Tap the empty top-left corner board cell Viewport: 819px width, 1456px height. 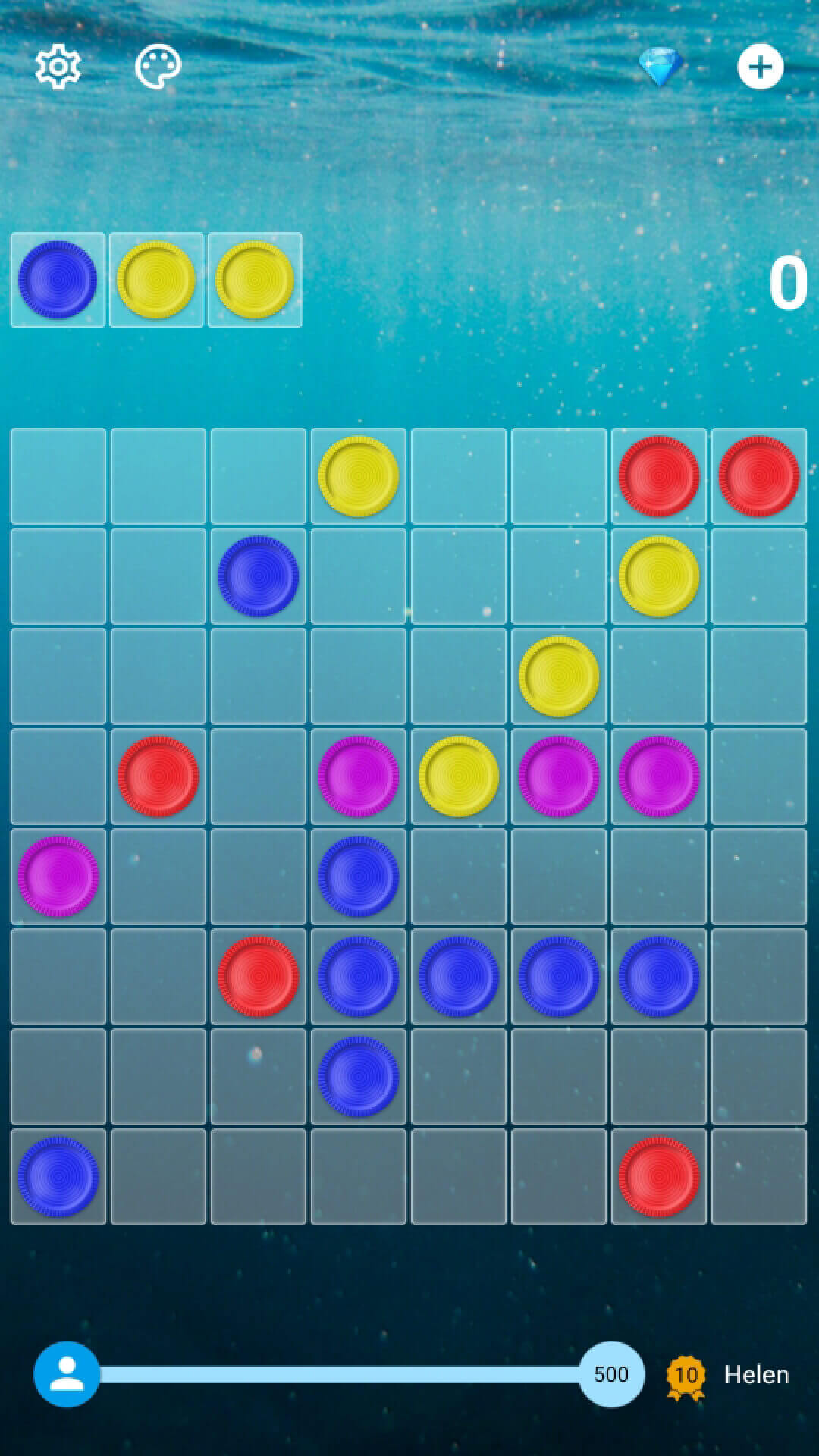(x=58, y=476)
